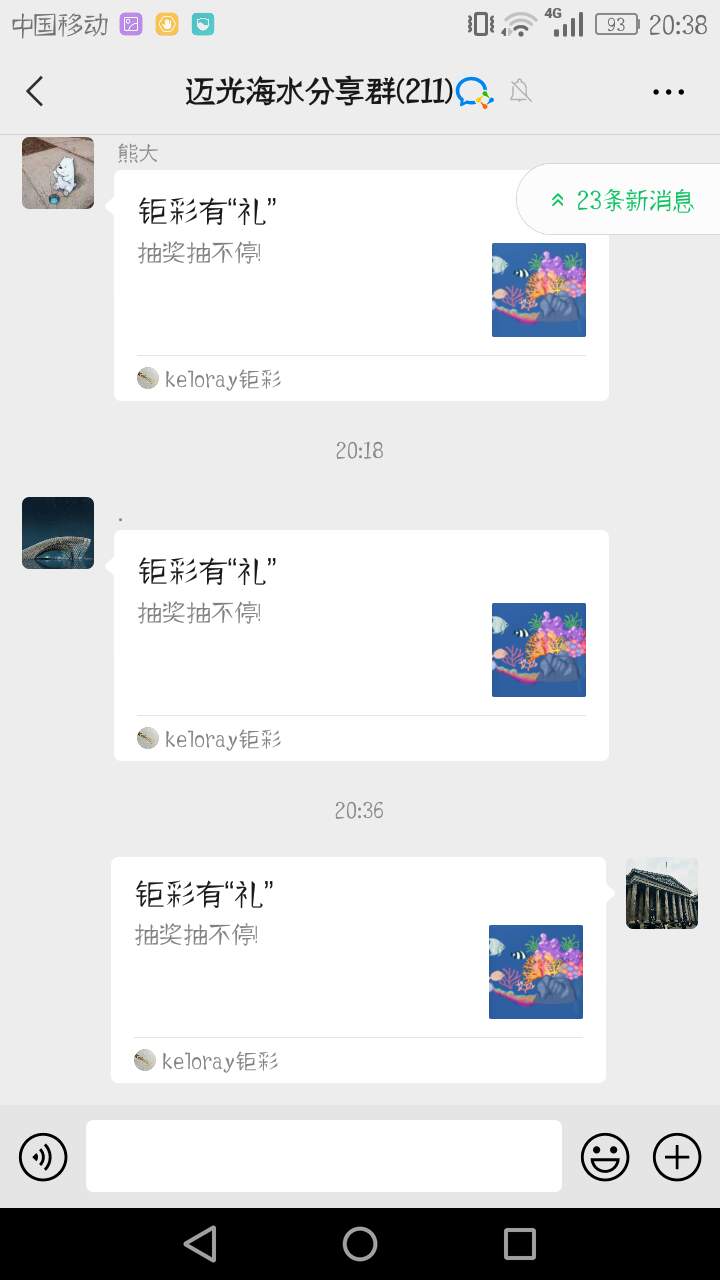The width and height of the screenshot is (720, 1280).
Task: Open the emoji sticker panel
Action: [x=605, y=1157]
